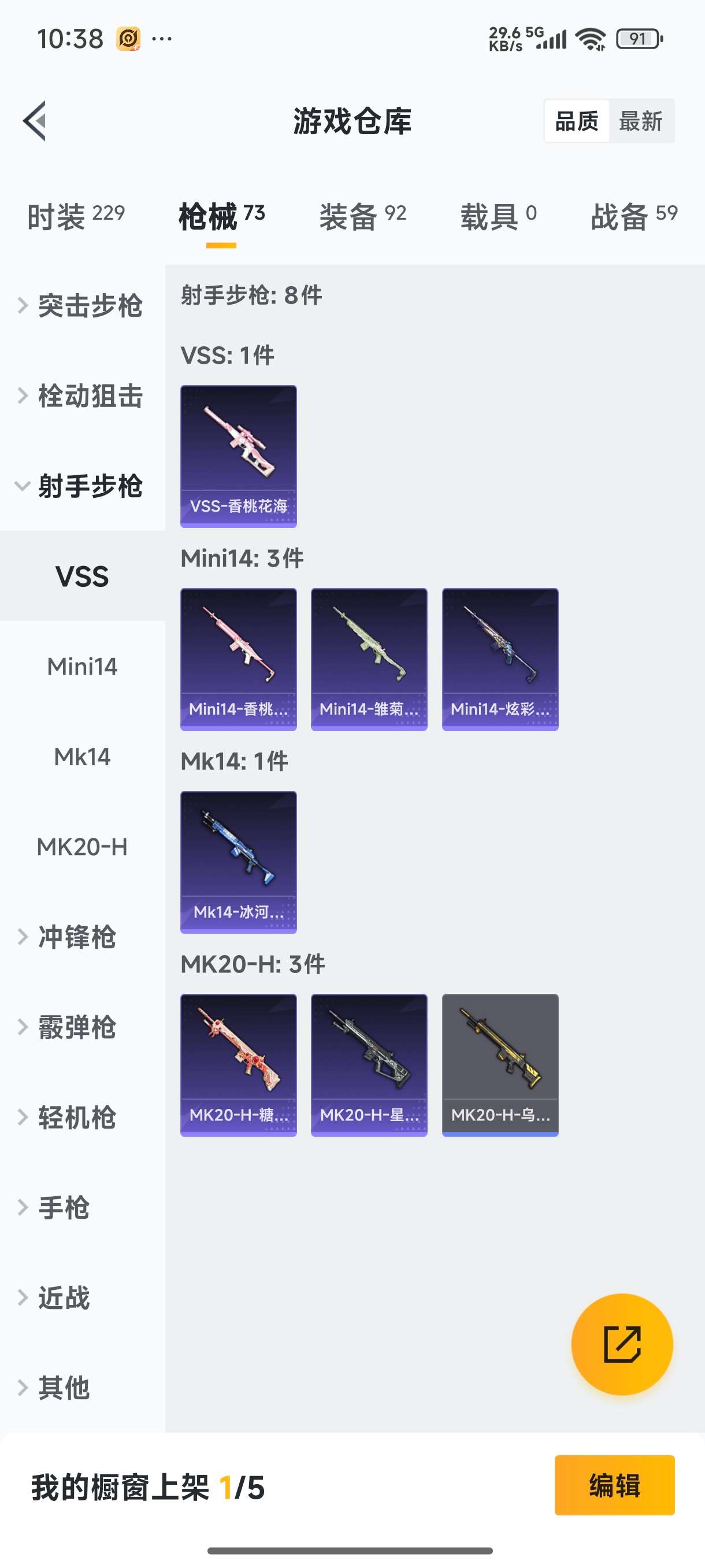Expand the 突击步枪 category
705x1568 pixels.
coord(83,306)
